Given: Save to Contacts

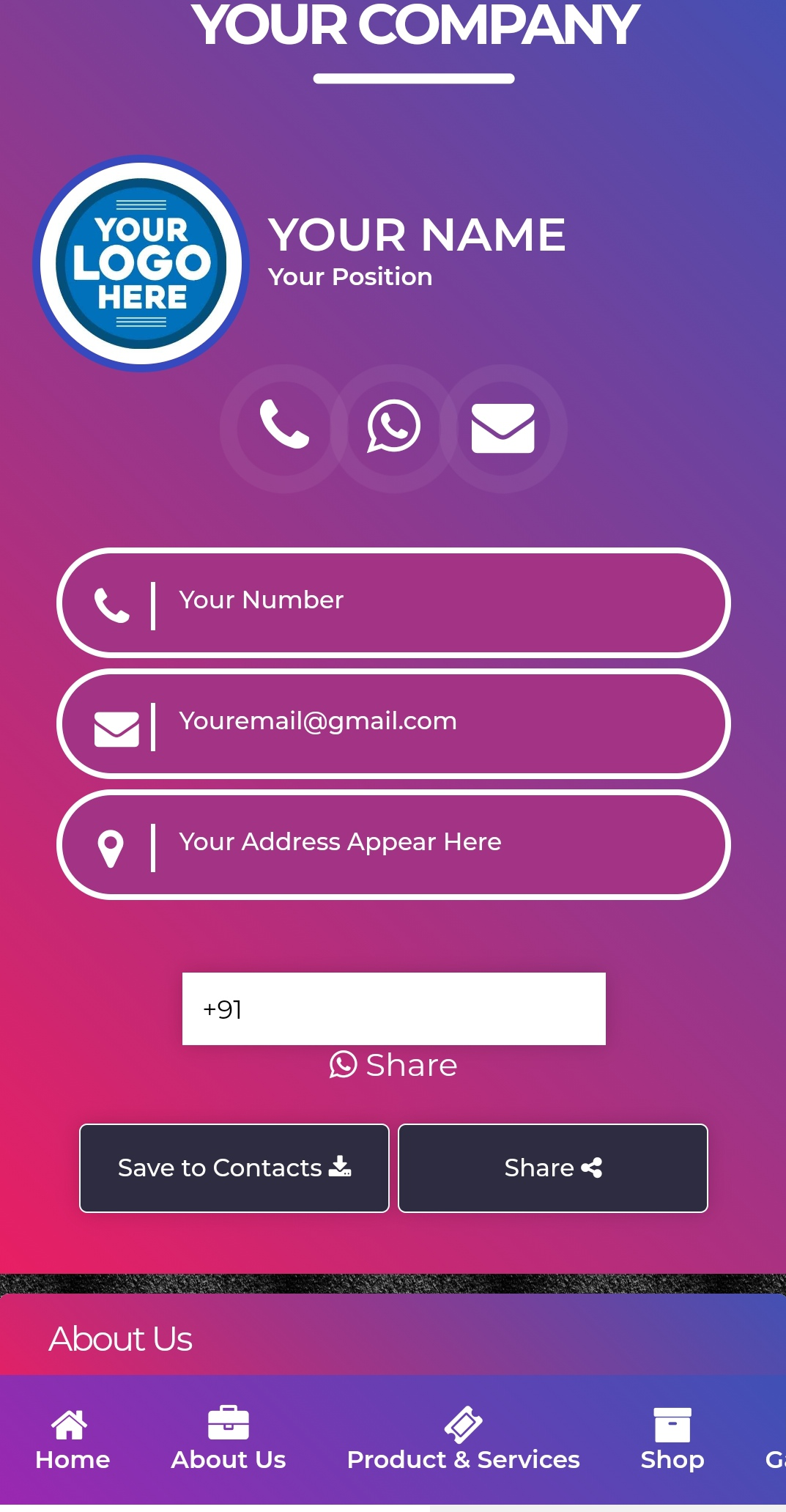Looking at the screenshot, I should [234, 1168].
